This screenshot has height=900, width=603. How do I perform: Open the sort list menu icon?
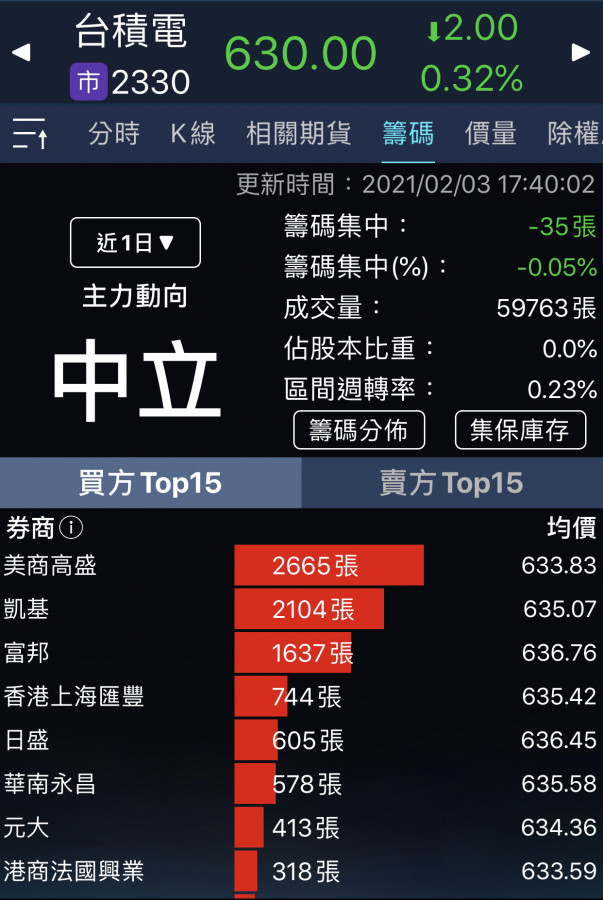click(31, 133)
